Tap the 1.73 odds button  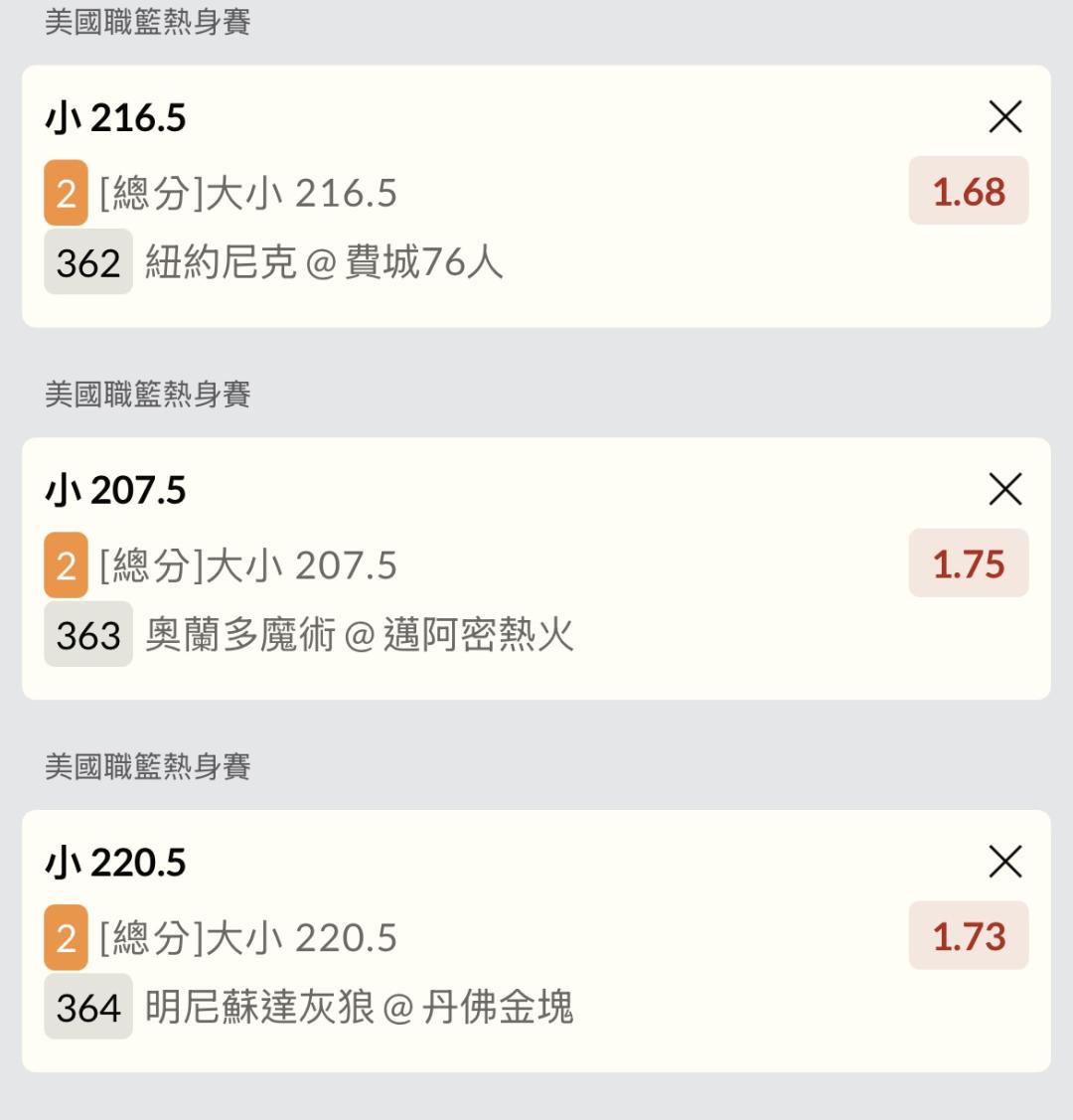point(969,936)
